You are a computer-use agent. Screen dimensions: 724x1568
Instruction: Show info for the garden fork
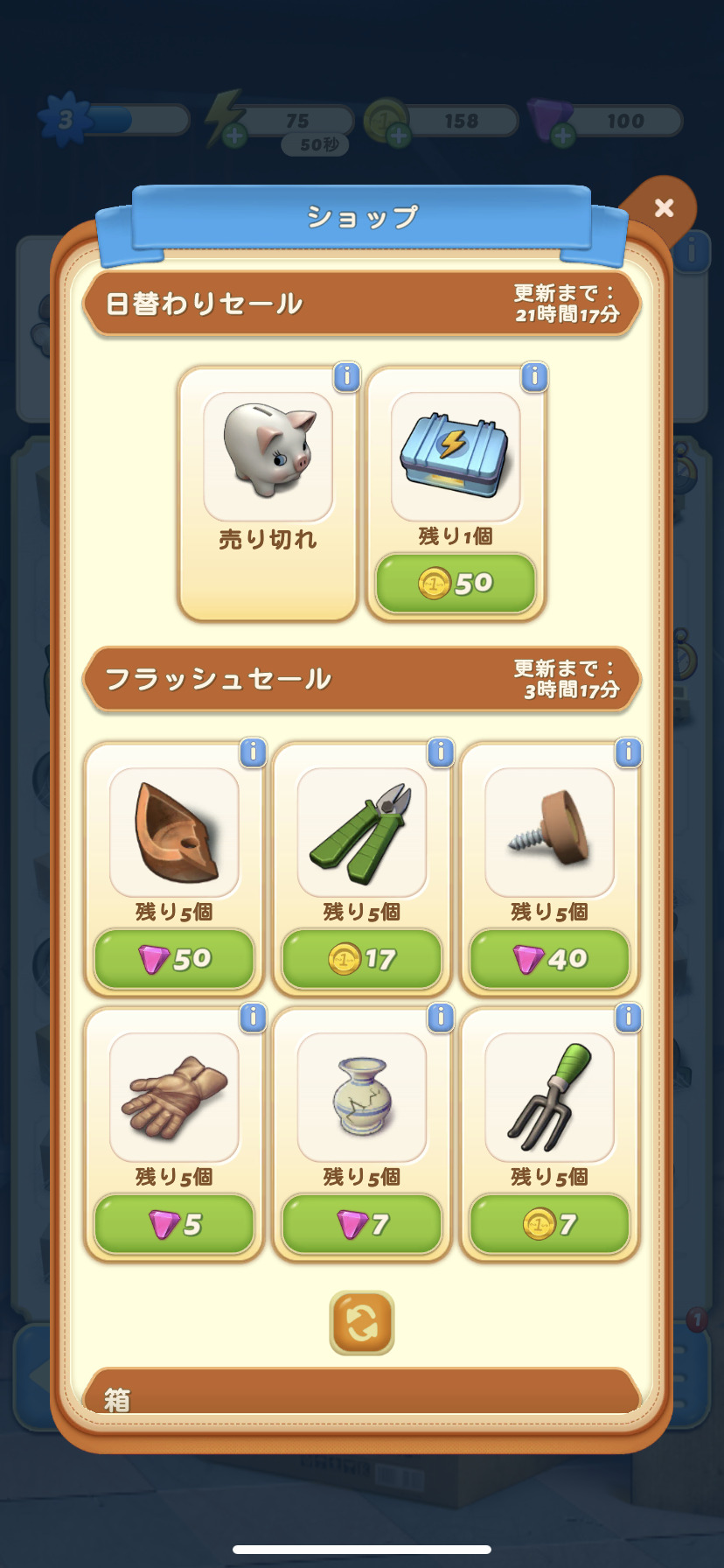point(628,1018)
